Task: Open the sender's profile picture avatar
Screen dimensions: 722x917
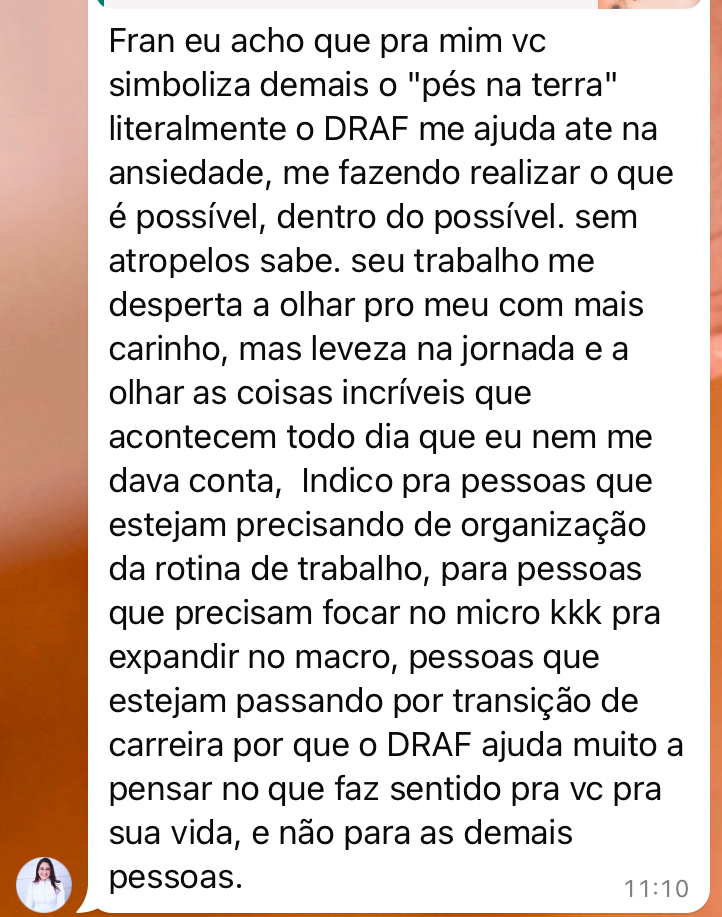Action: pyautogui.click(x=44, y=883)
